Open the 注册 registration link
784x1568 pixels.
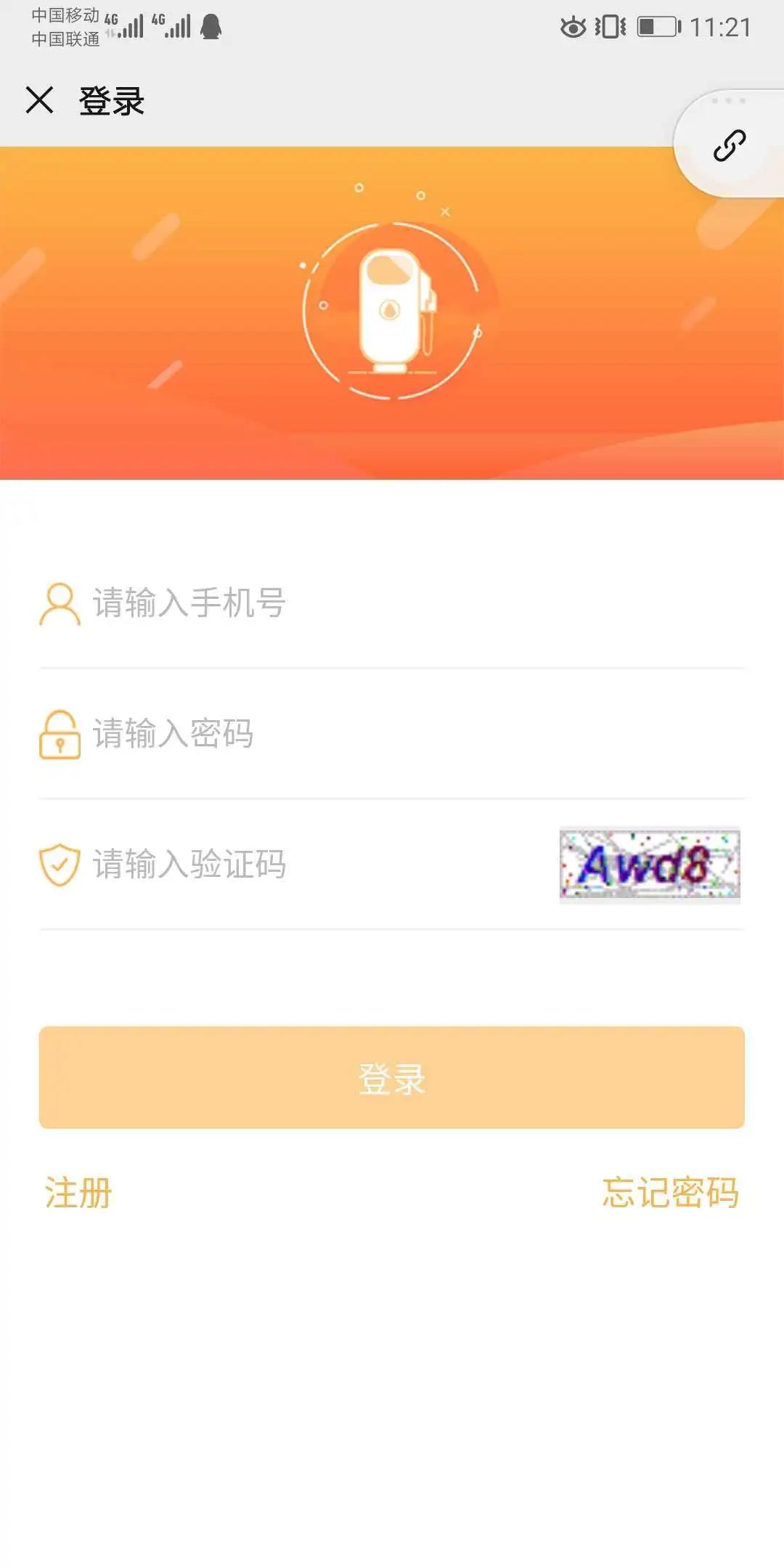(x=78, y=1193)
